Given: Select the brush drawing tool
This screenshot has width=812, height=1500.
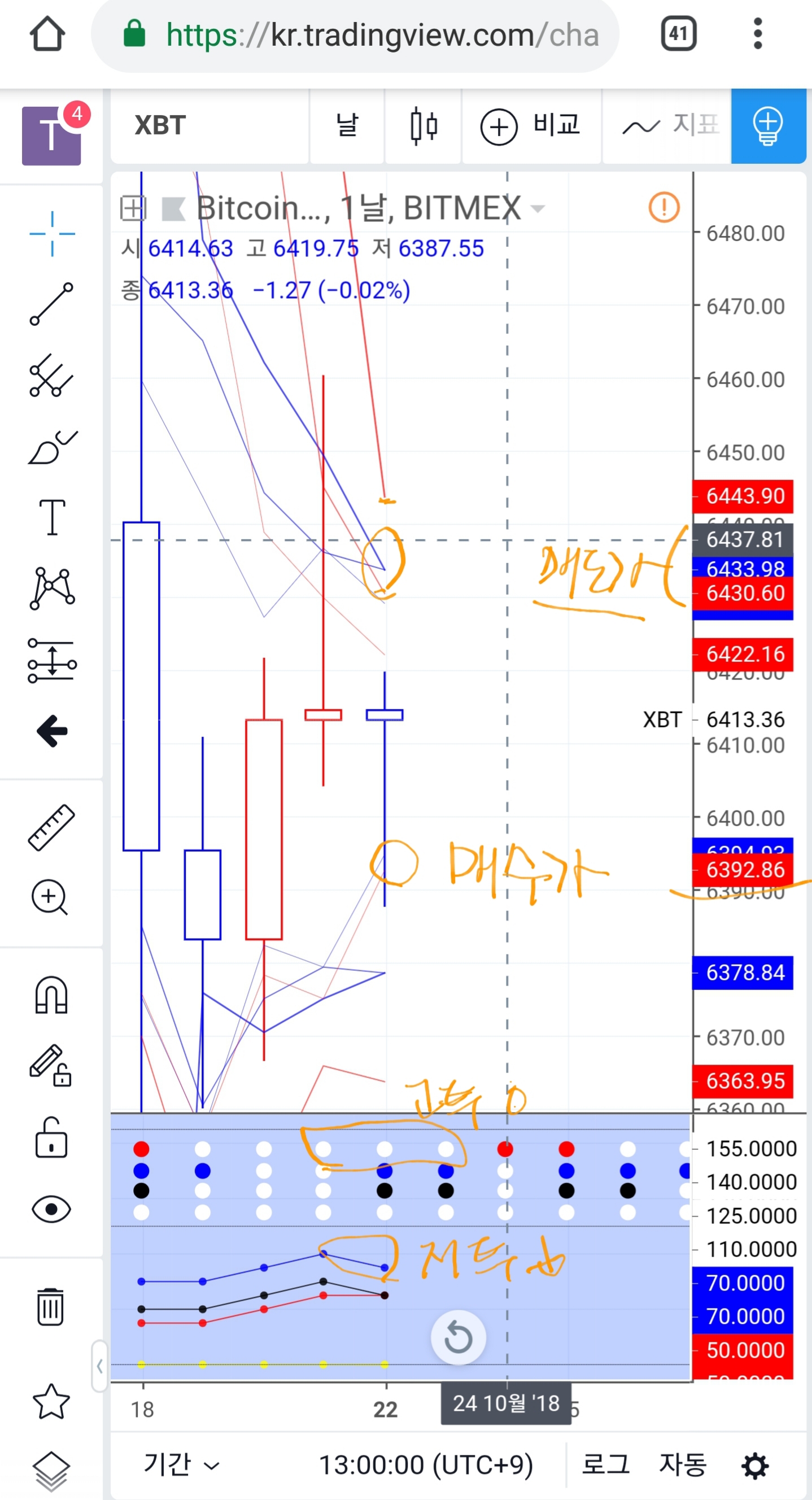Looking at the screenshot, I should point(52,447).
